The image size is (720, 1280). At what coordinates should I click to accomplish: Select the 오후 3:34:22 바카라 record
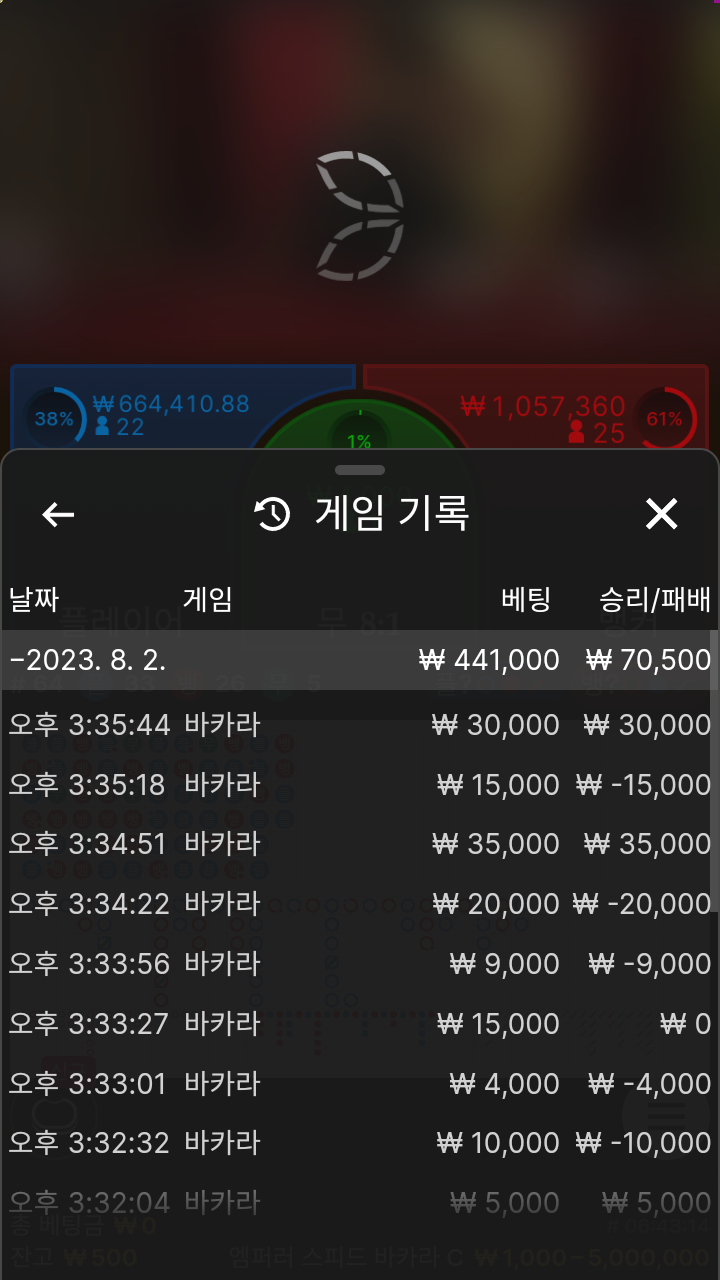coord(360,904)
